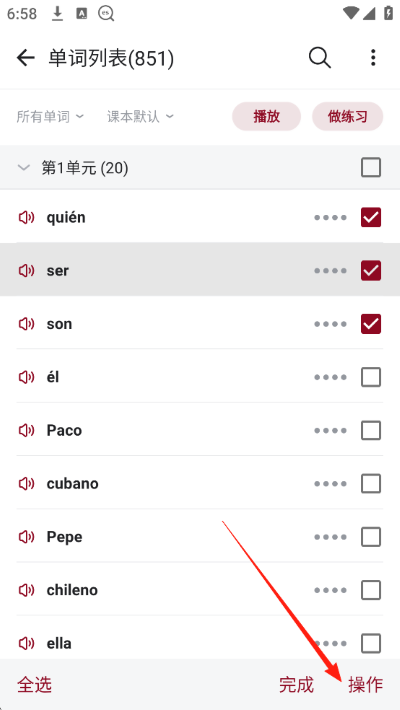Open the three-dot overflow menu
Viewport: 400px width, 710px height.
(x=373, y=58)
